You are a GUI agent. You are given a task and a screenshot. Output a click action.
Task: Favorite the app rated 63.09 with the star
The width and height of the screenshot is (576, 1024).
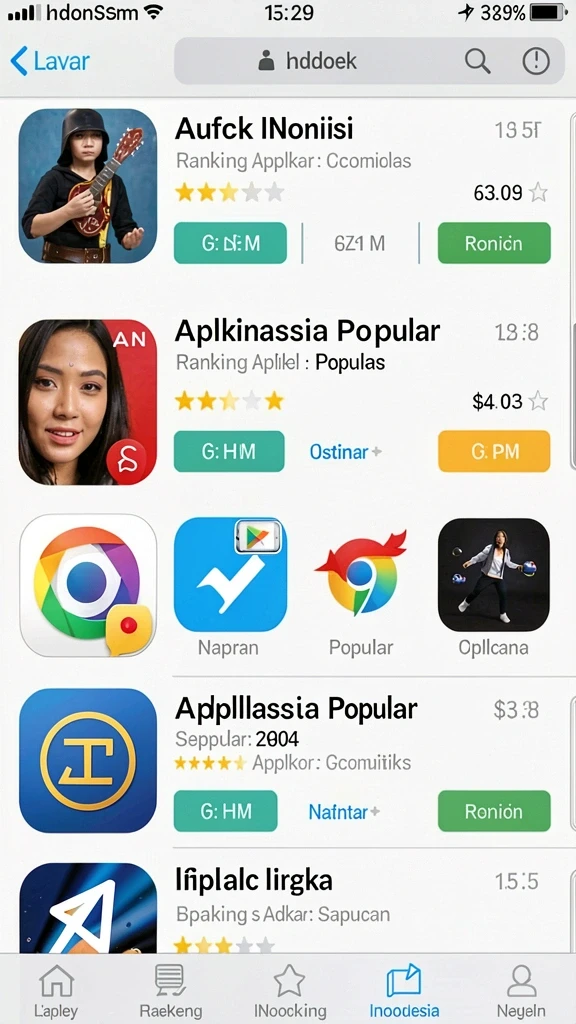(x=538, y=193)
